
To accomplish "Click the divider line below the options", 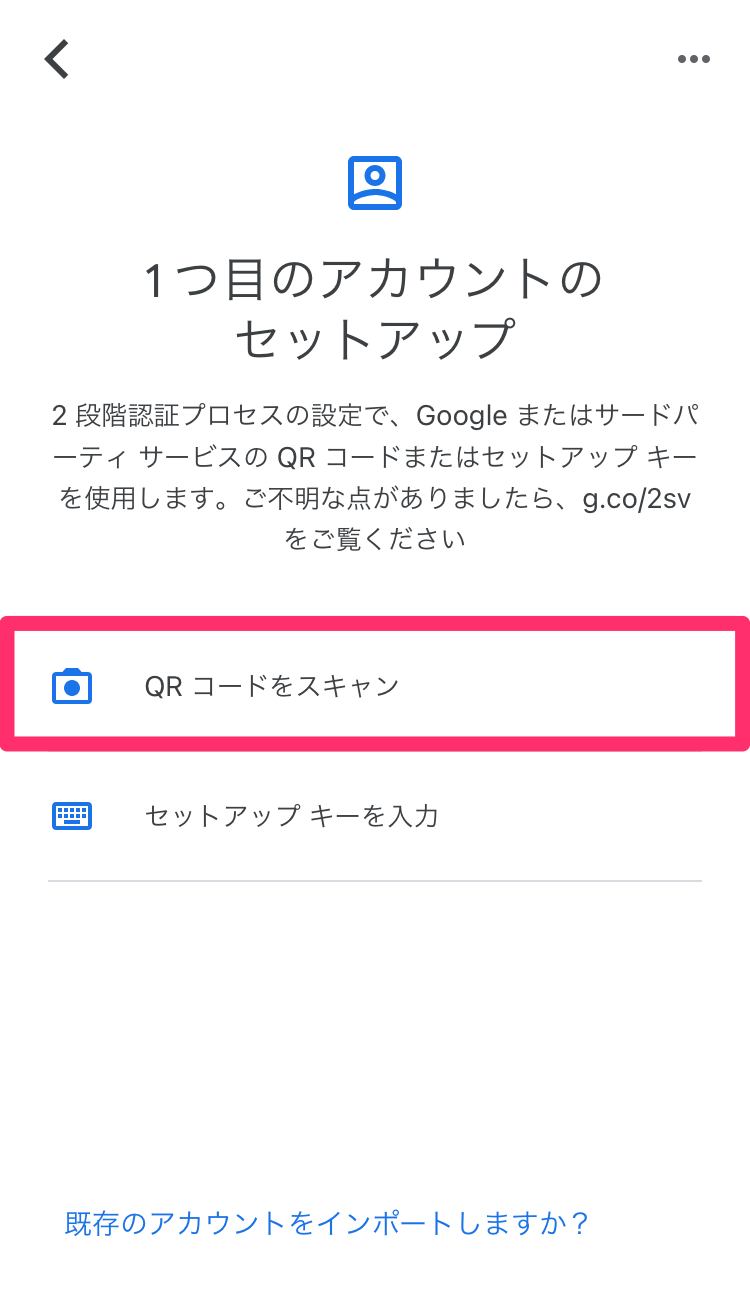I will click(375, 880).
